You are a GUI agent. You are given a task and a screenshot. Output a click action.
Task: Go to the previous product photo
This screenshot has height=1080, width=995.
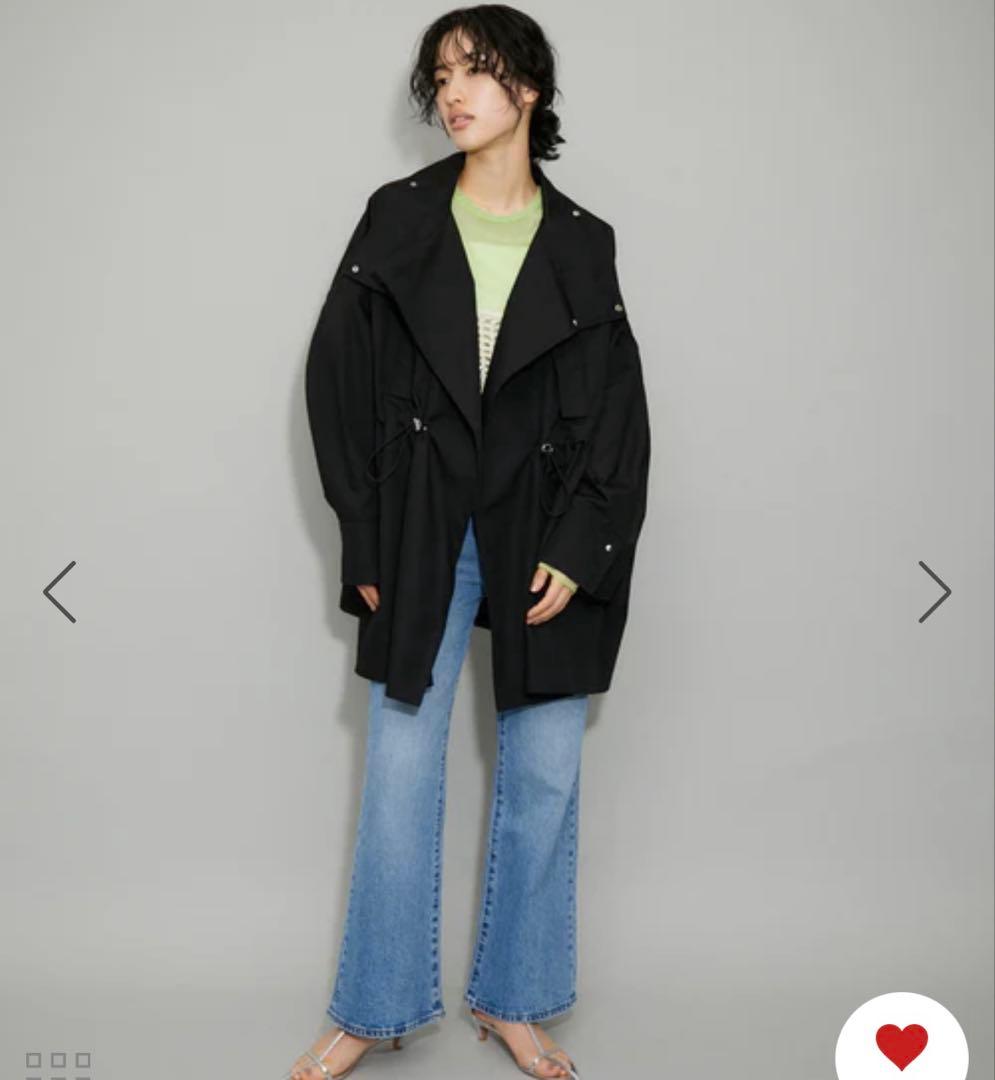[60, 592]
